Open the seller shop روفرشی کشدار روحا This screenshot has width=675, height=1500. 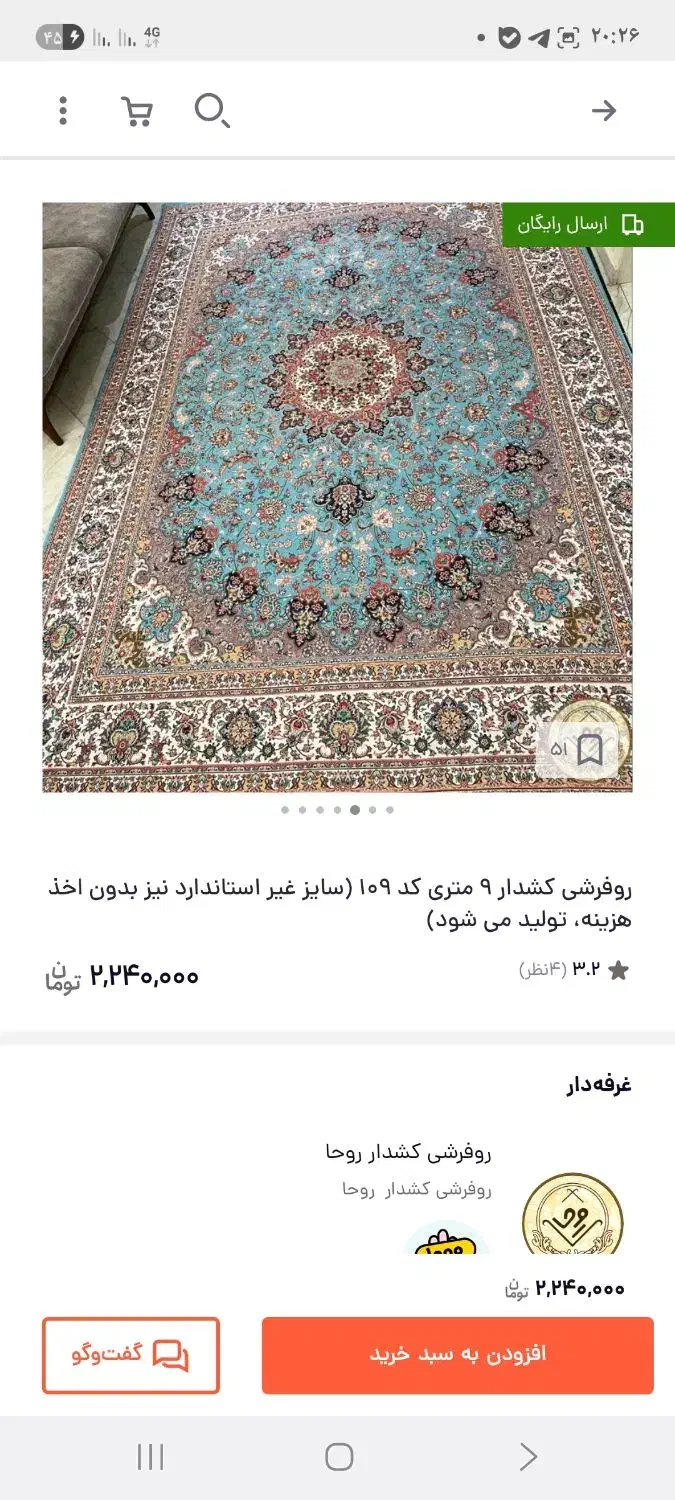tap(409, 1152)
